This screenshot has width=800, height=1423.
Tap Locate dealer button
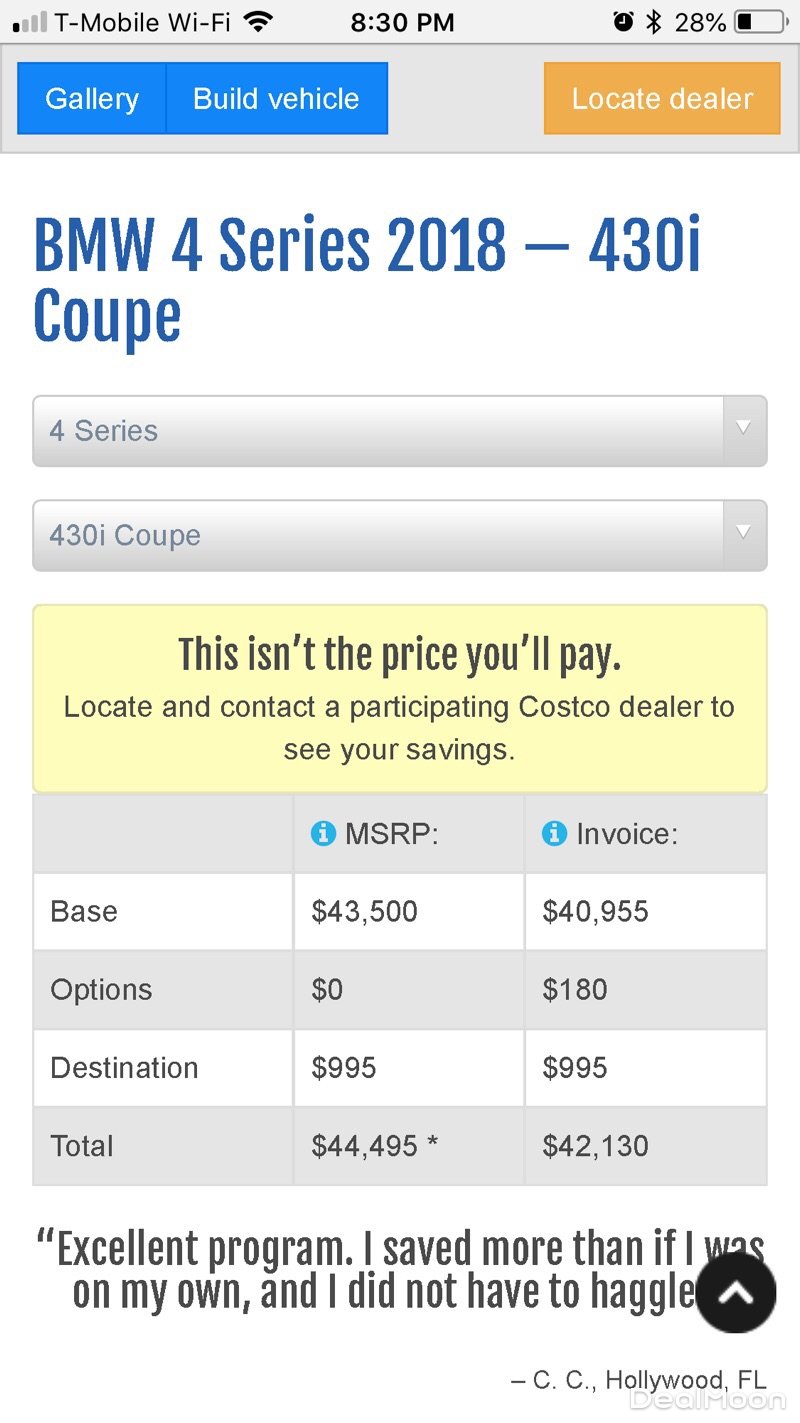pyautogui.click(x=662, y=98)
